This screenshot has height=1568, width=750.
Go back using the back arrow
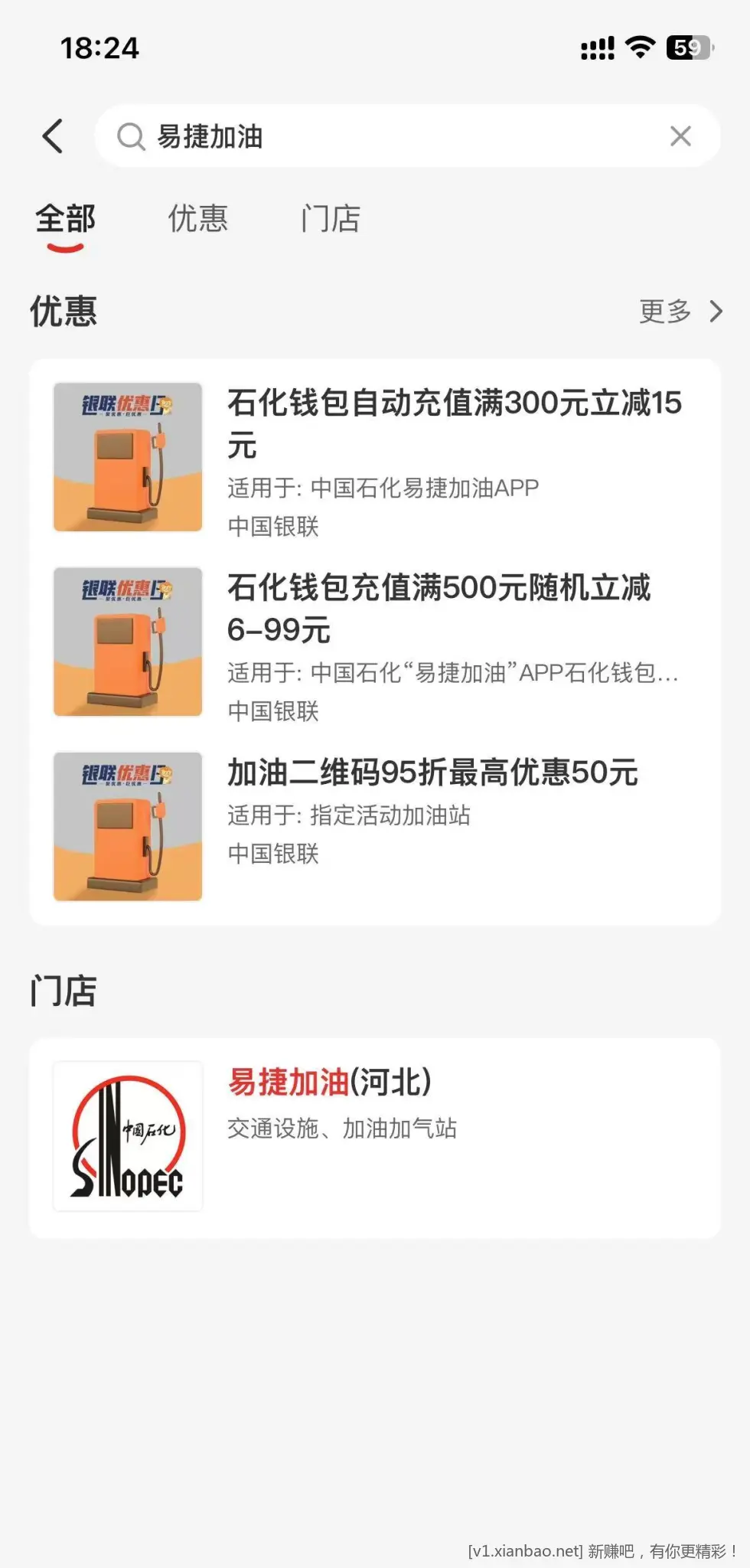(52, 136)
